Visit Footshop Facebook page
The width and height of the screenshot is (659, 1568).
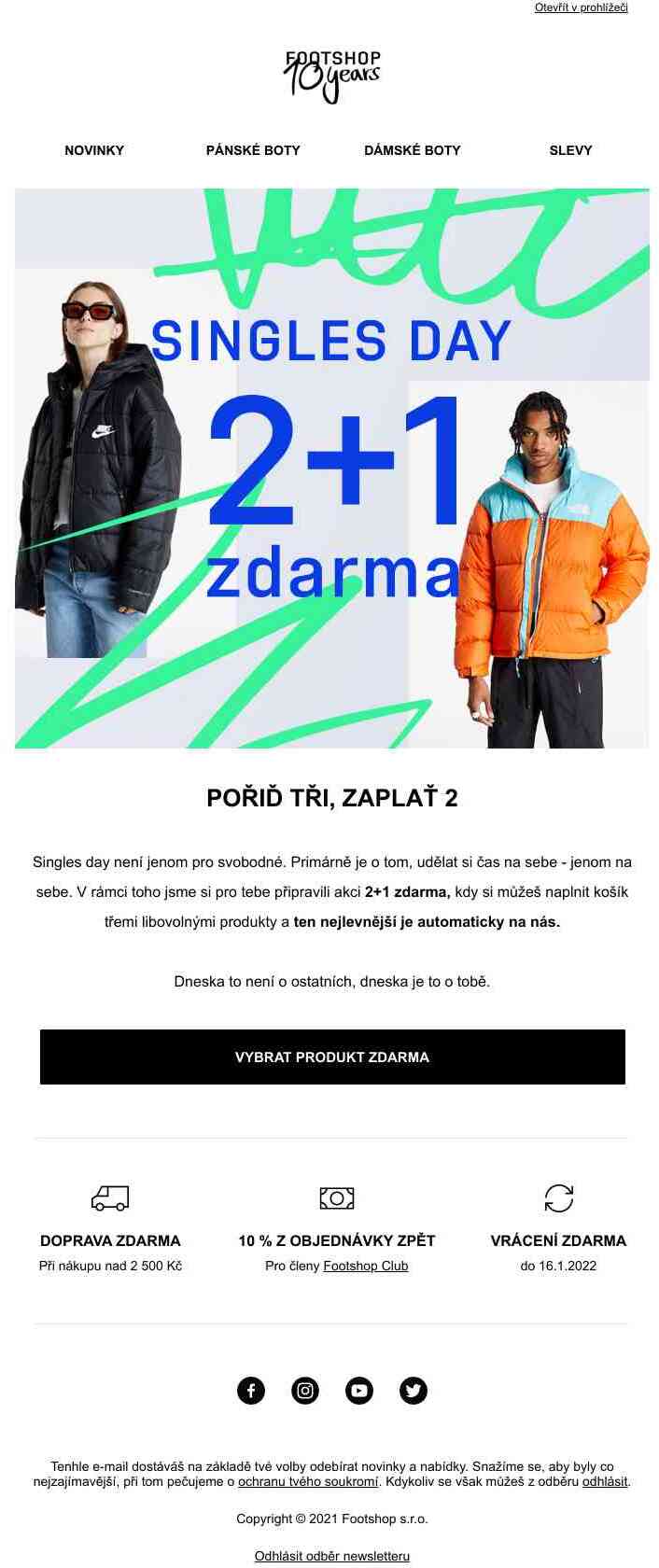tap(251, 1391)
